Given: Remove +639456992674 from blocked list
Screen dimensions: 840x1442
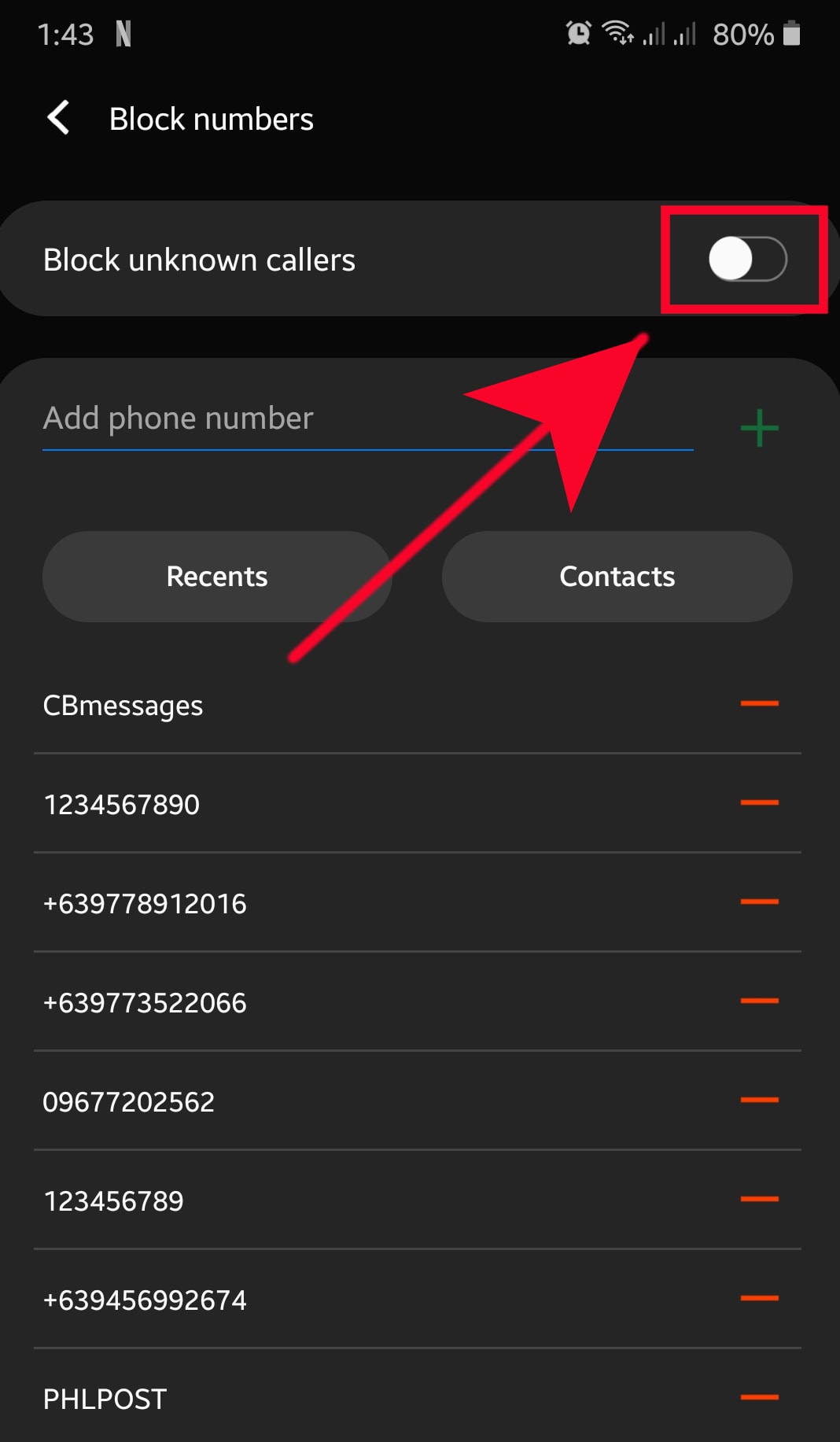Looking at the screenshot, I should coord(761,1299).
